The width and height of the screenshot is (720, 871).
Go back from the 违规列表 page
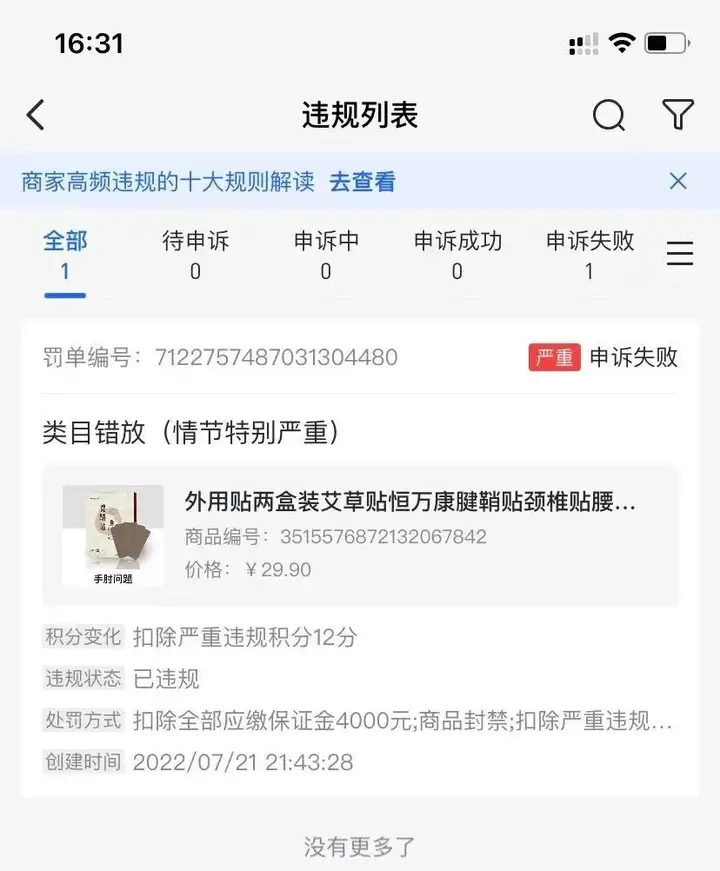click(x=36, y=115)
